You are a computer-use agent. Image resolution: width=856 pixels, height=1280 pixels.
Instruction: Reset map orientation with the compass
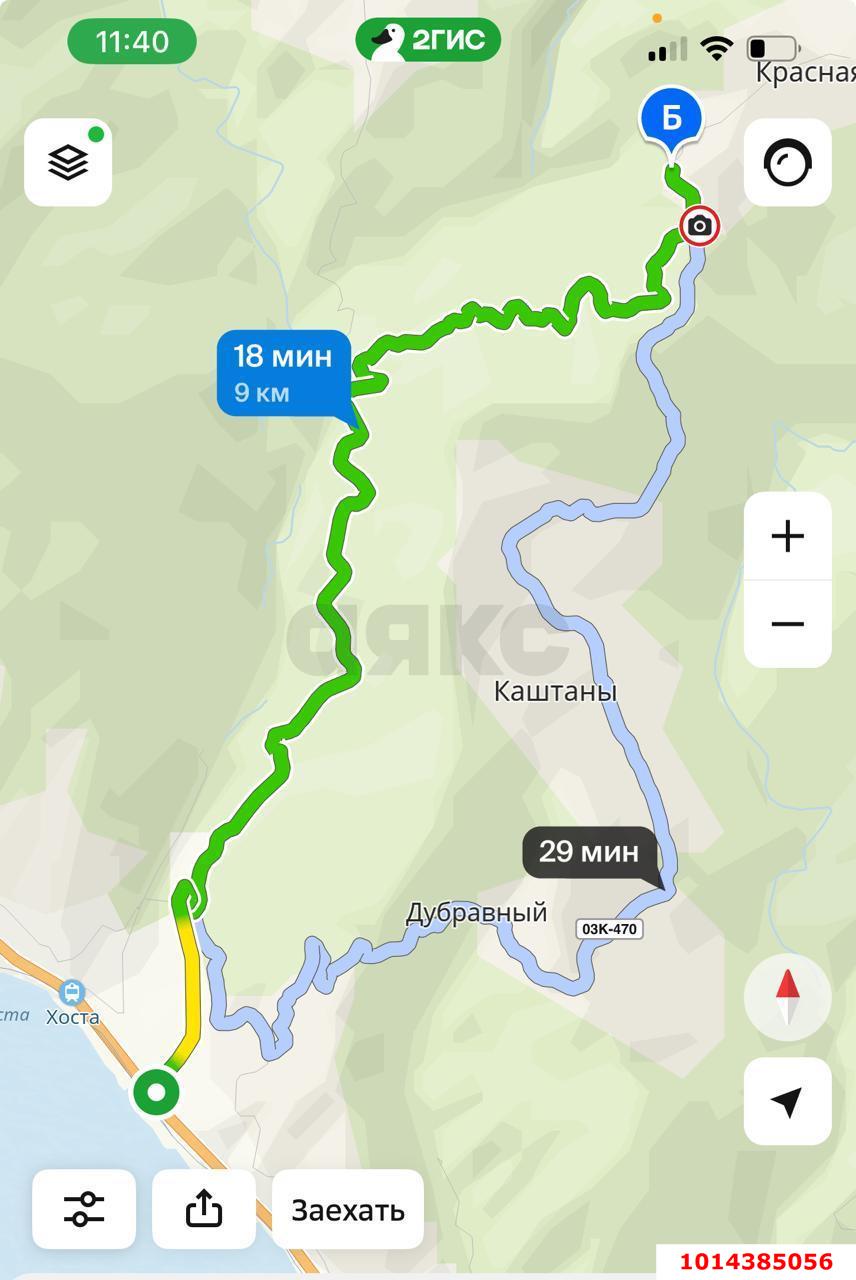[787, 997]
